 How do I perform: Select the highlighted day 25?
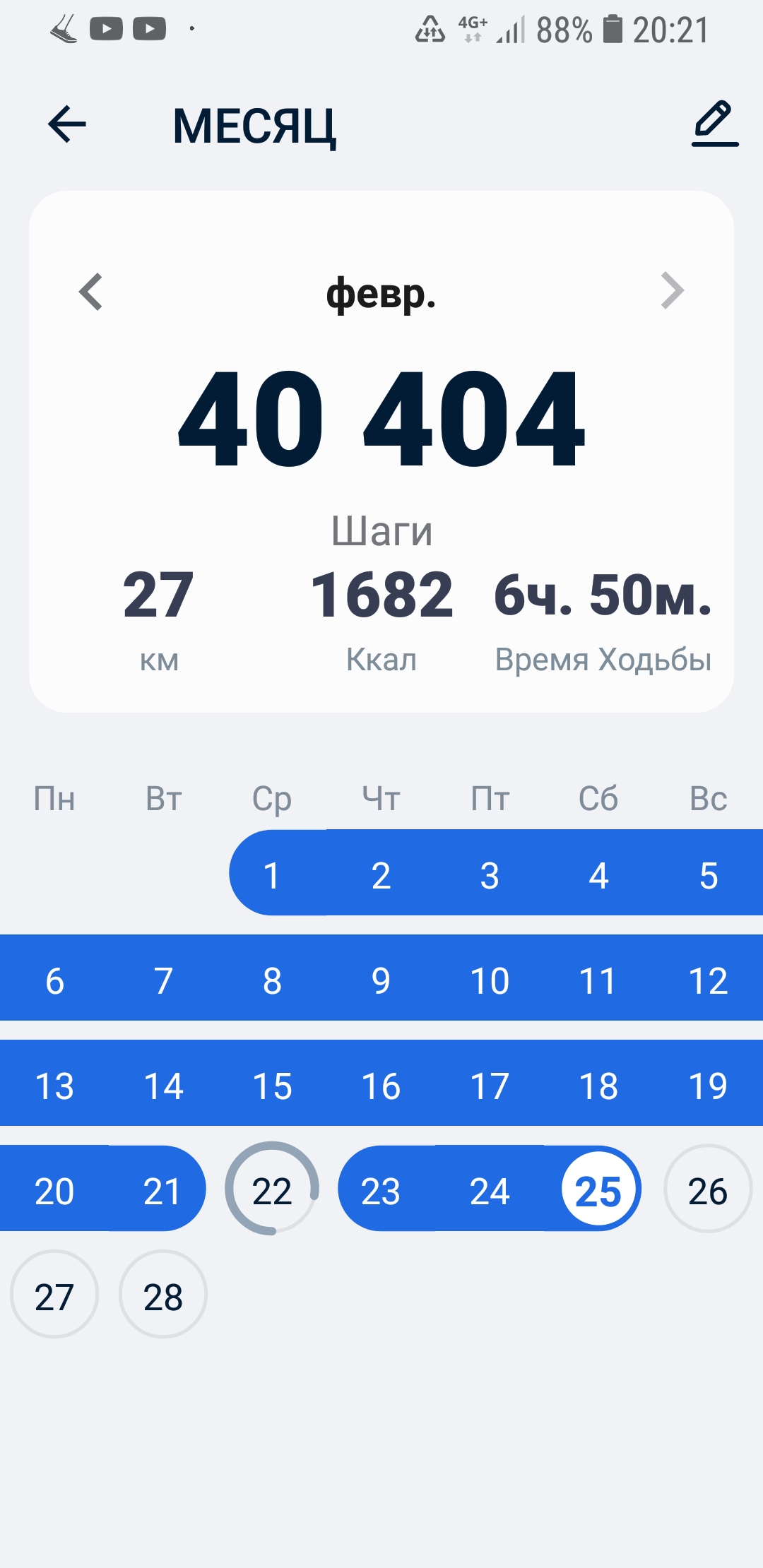[598, 1190]
